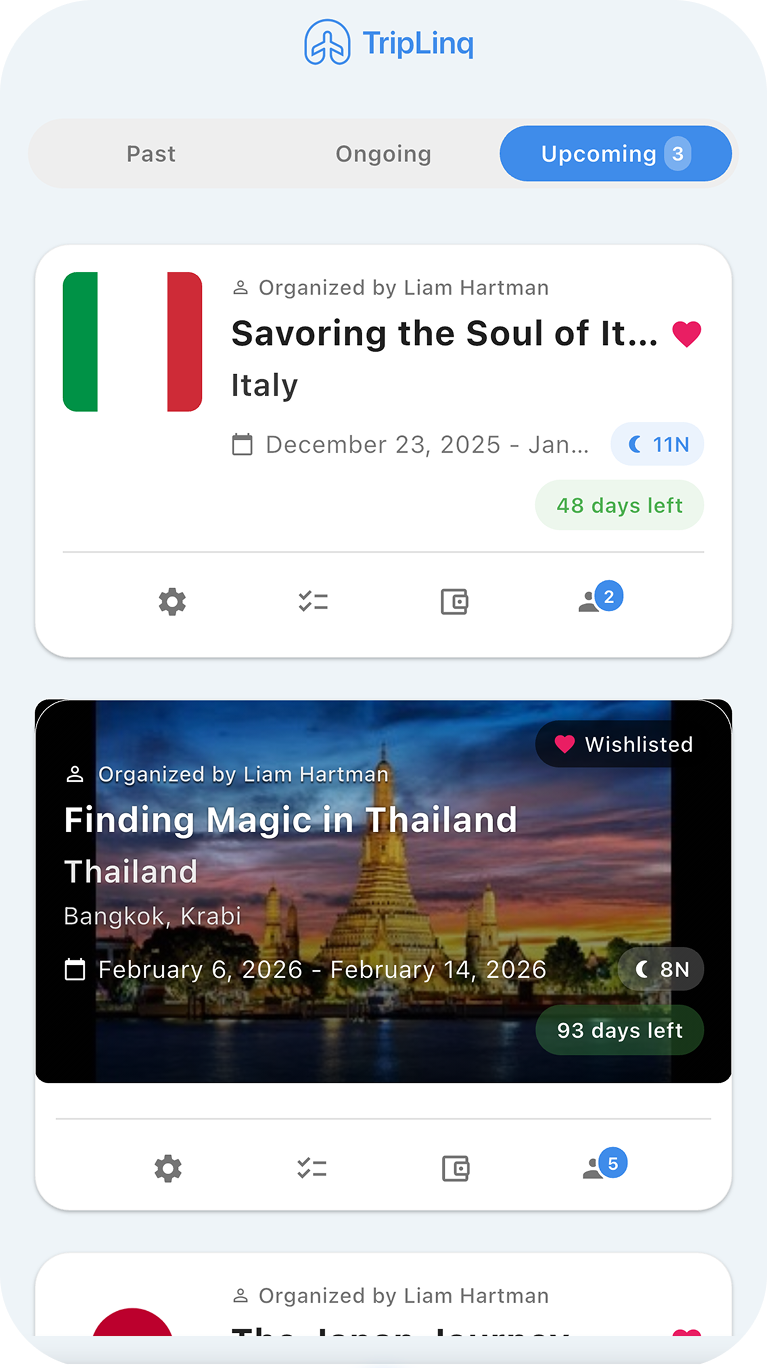
Task: Open settings gear on the Italy trip card
Action: tap(171, 601)
